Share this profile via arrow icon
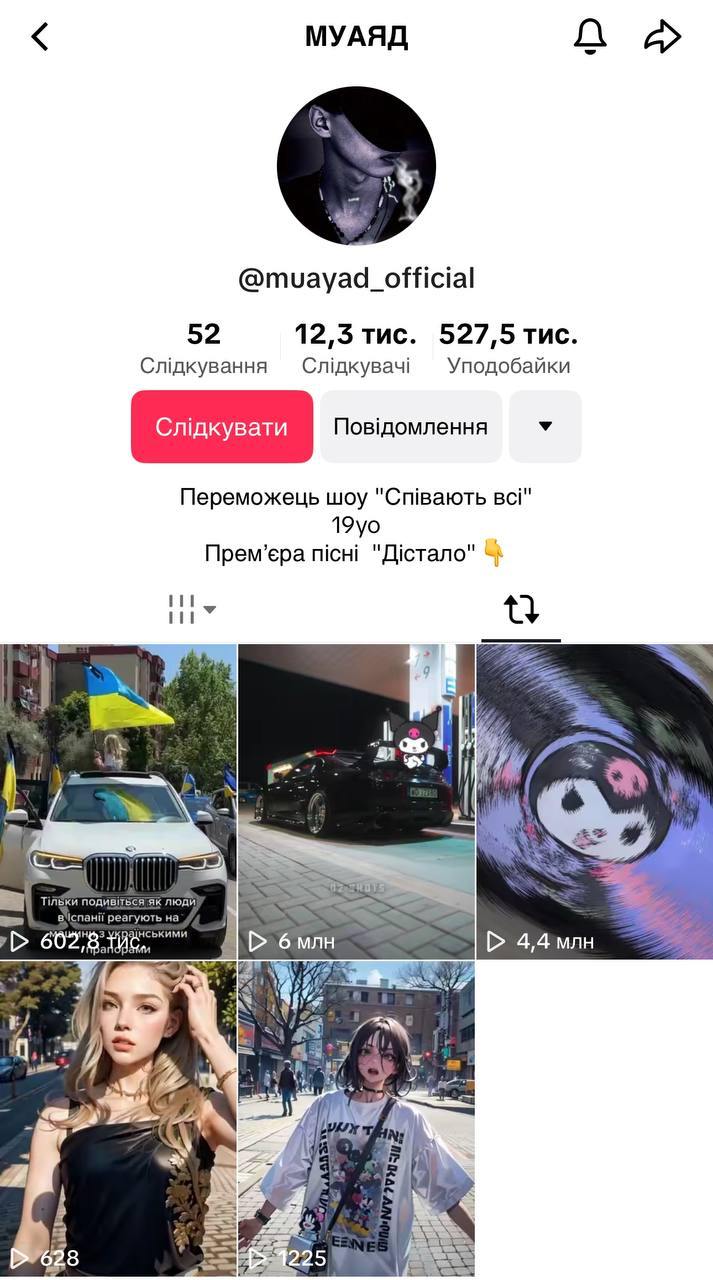713x1280 pixels. tap(662, 37)
